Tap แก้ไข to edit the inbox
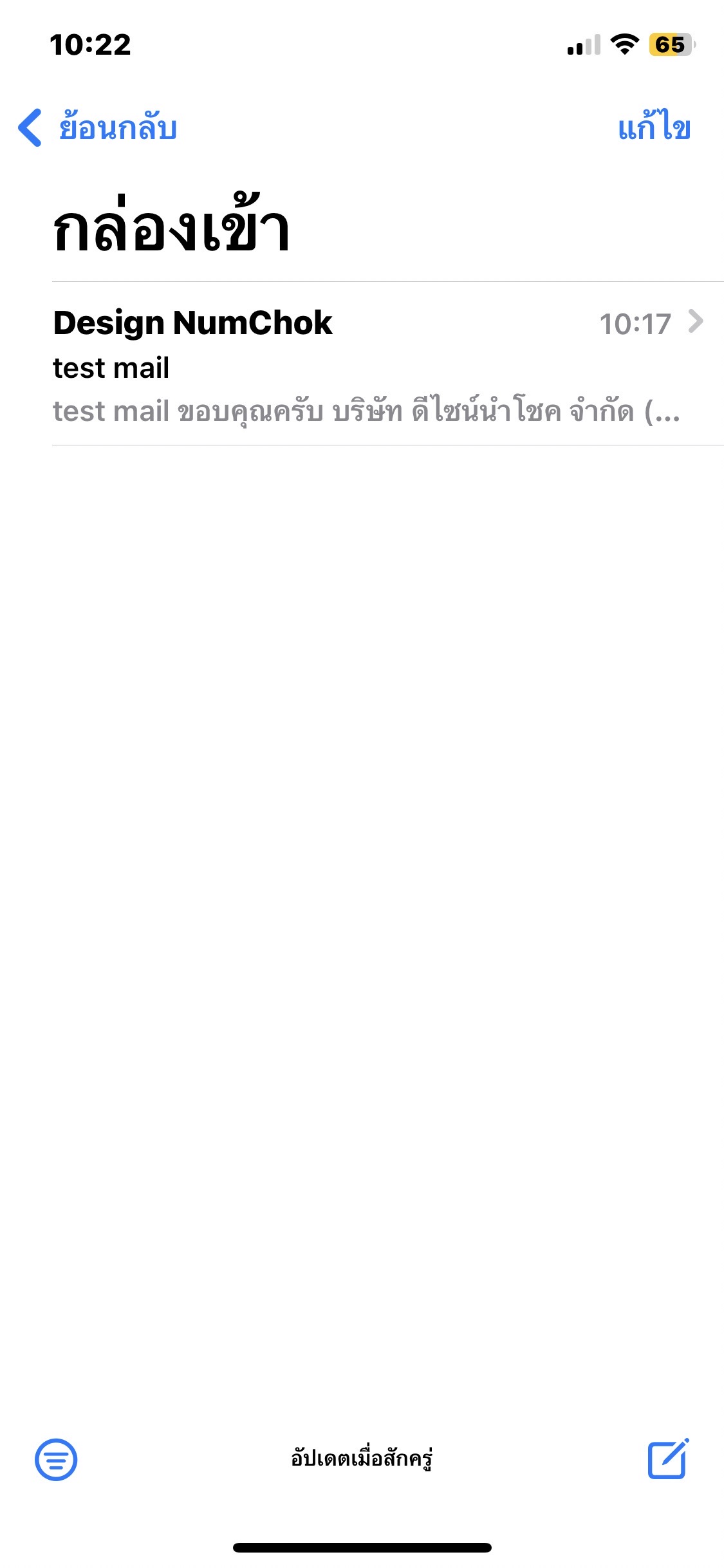This screenshot has height=1568, width=724. [x=654, y=127]
